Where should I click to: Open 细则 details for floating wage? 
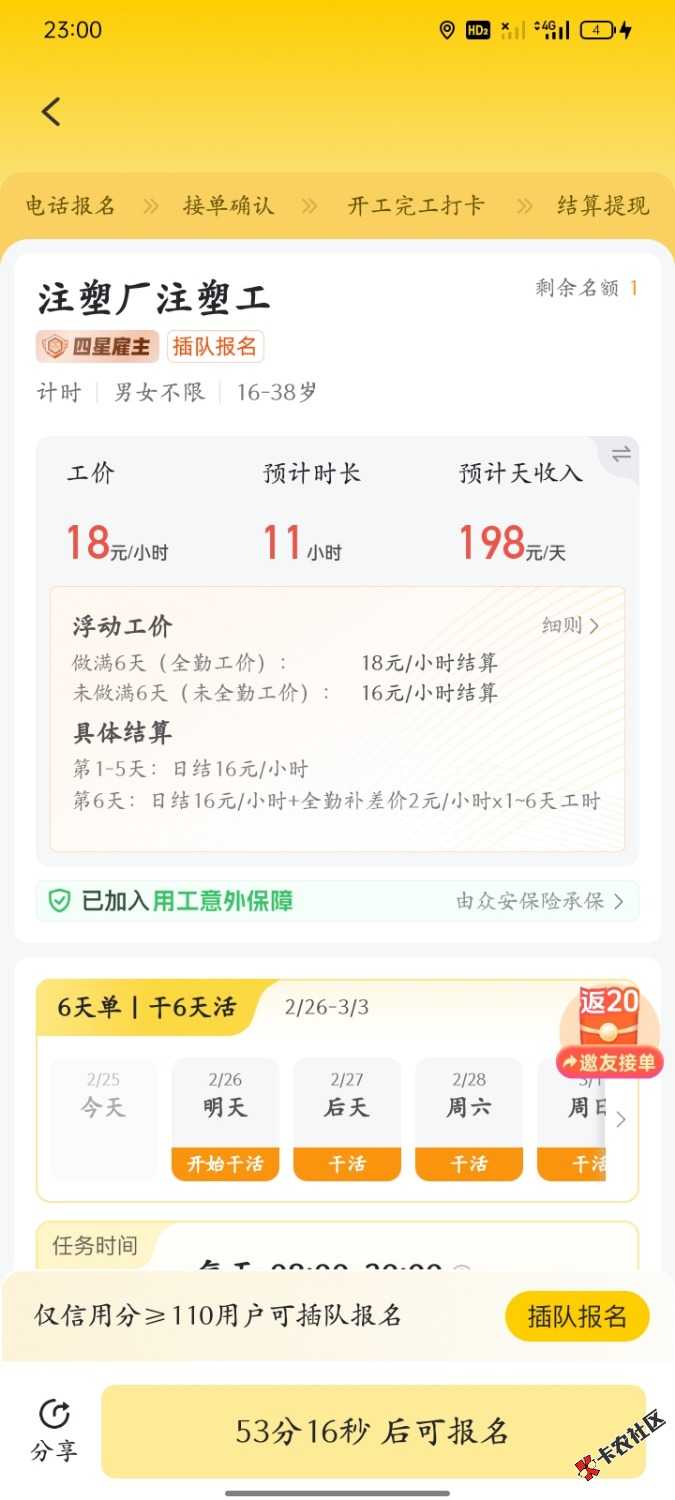571,626
